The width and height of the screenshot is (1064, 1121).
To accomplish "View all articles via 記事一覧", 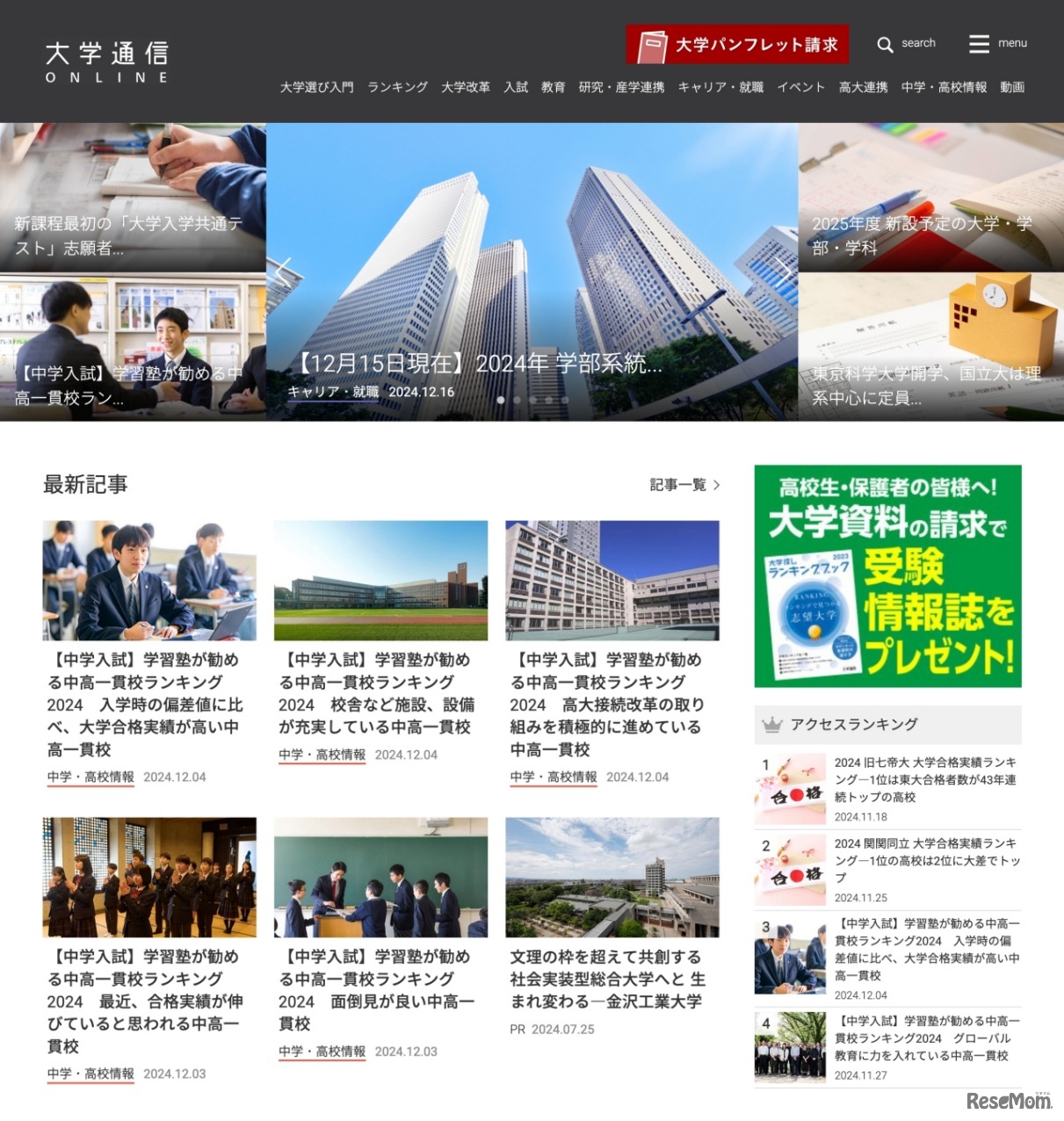I will [684, 484].
